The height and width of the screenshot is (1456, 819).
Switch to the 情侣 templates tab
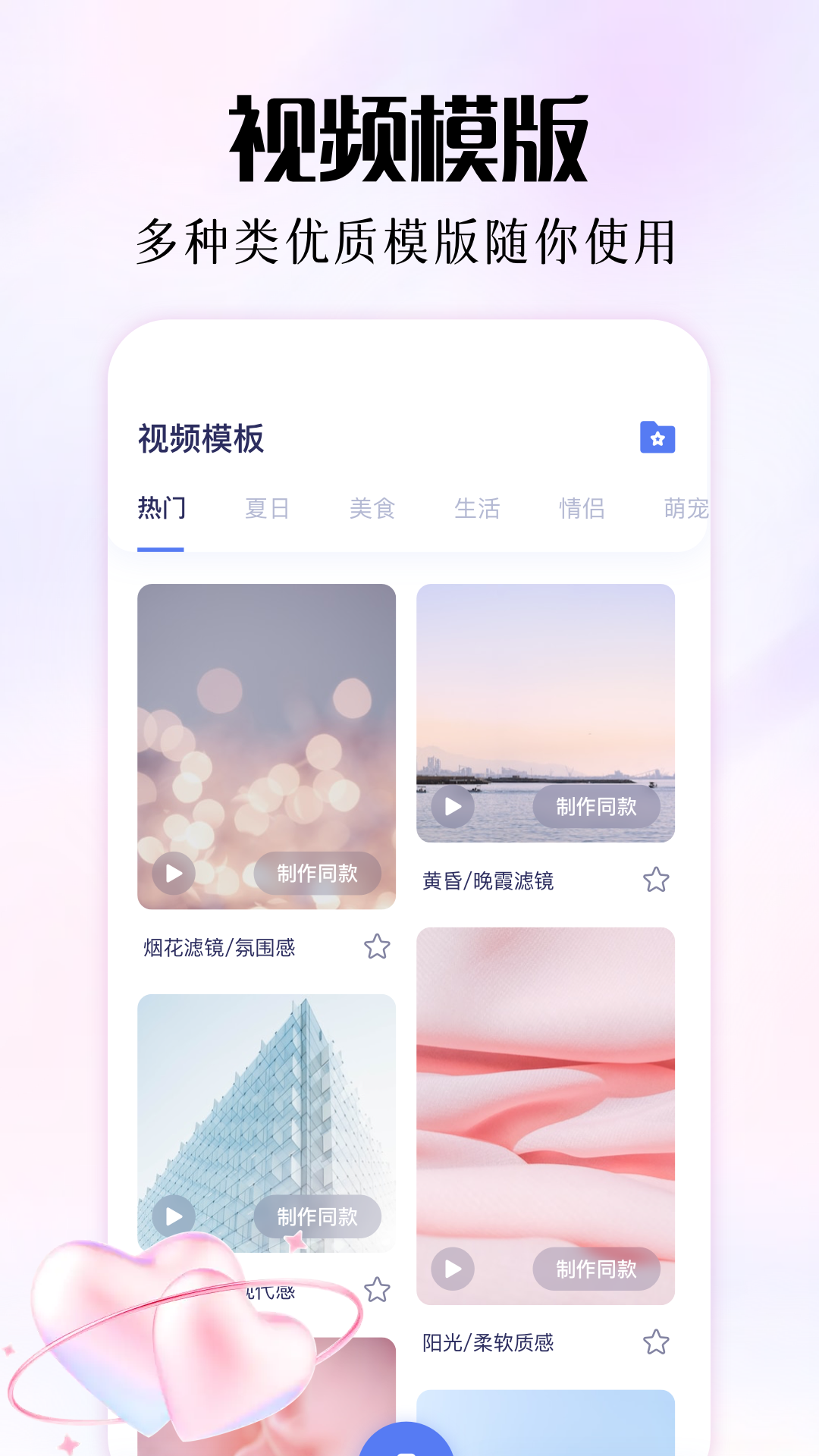coord(580,508)
